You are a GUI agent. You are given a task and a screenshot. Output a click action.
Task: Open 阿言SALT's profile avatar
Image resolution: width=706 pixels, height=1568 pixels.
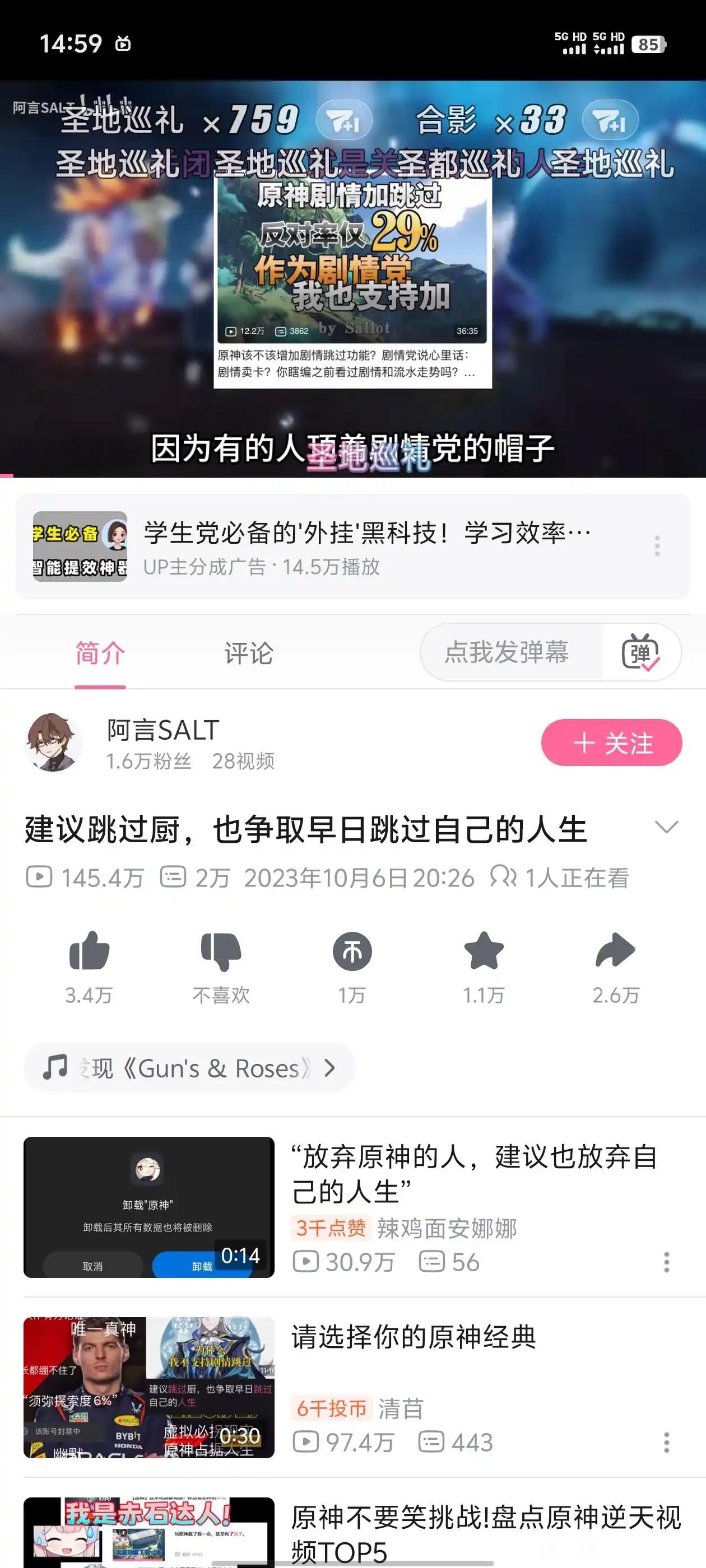(x=53, y=743)
